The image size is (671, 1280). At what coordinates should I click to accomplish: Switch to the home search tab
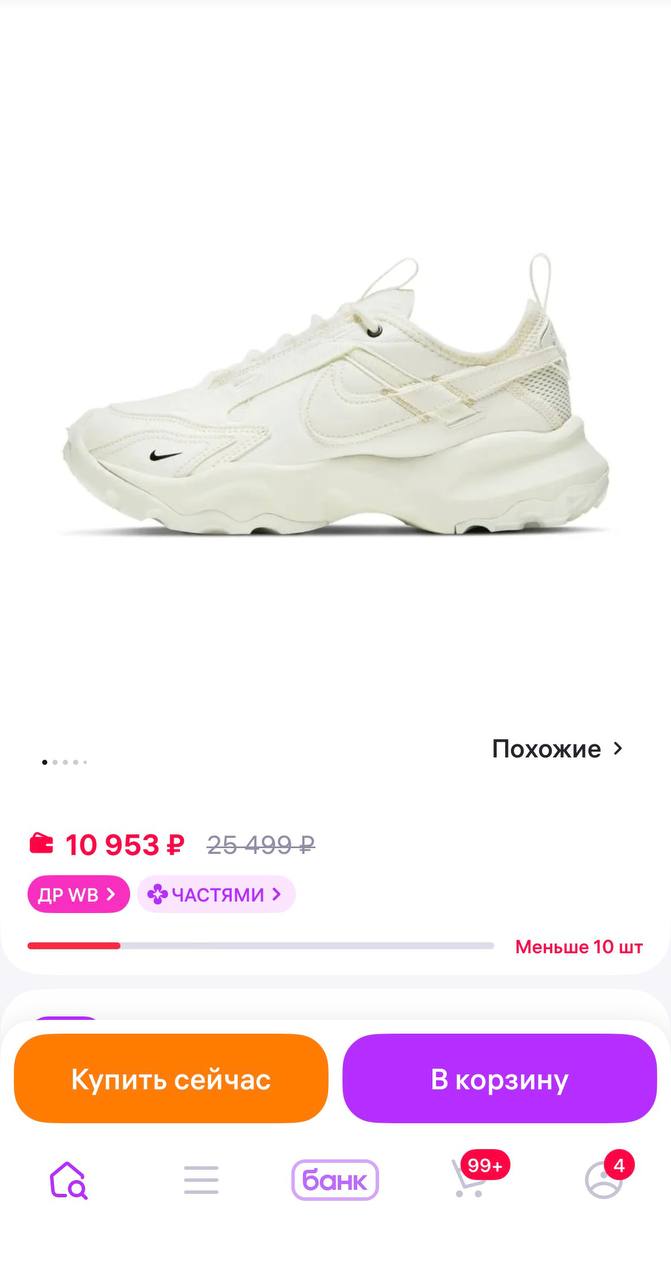click(68, 1180)
